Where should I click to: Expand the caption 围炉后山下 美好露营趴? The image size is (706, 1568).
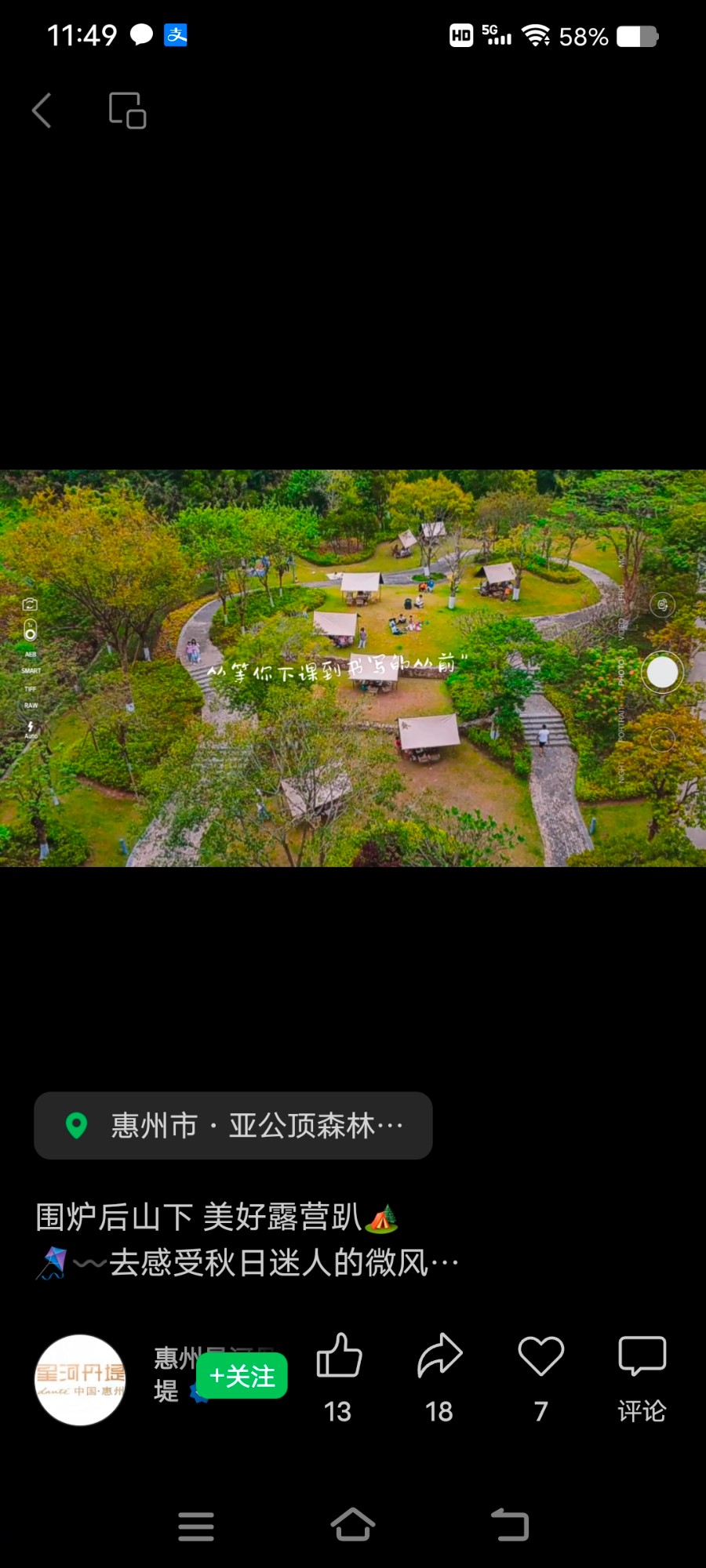(247, 1240)
